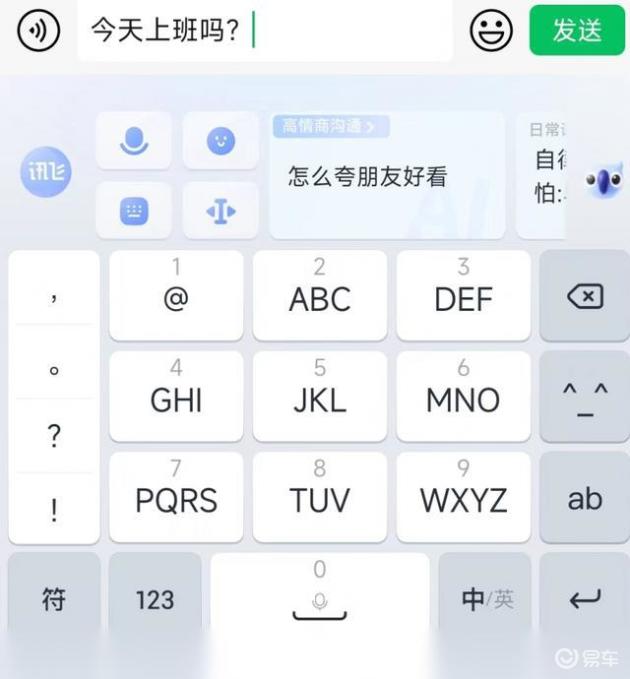Send the message with 发送 button

[x=577, y=30]
